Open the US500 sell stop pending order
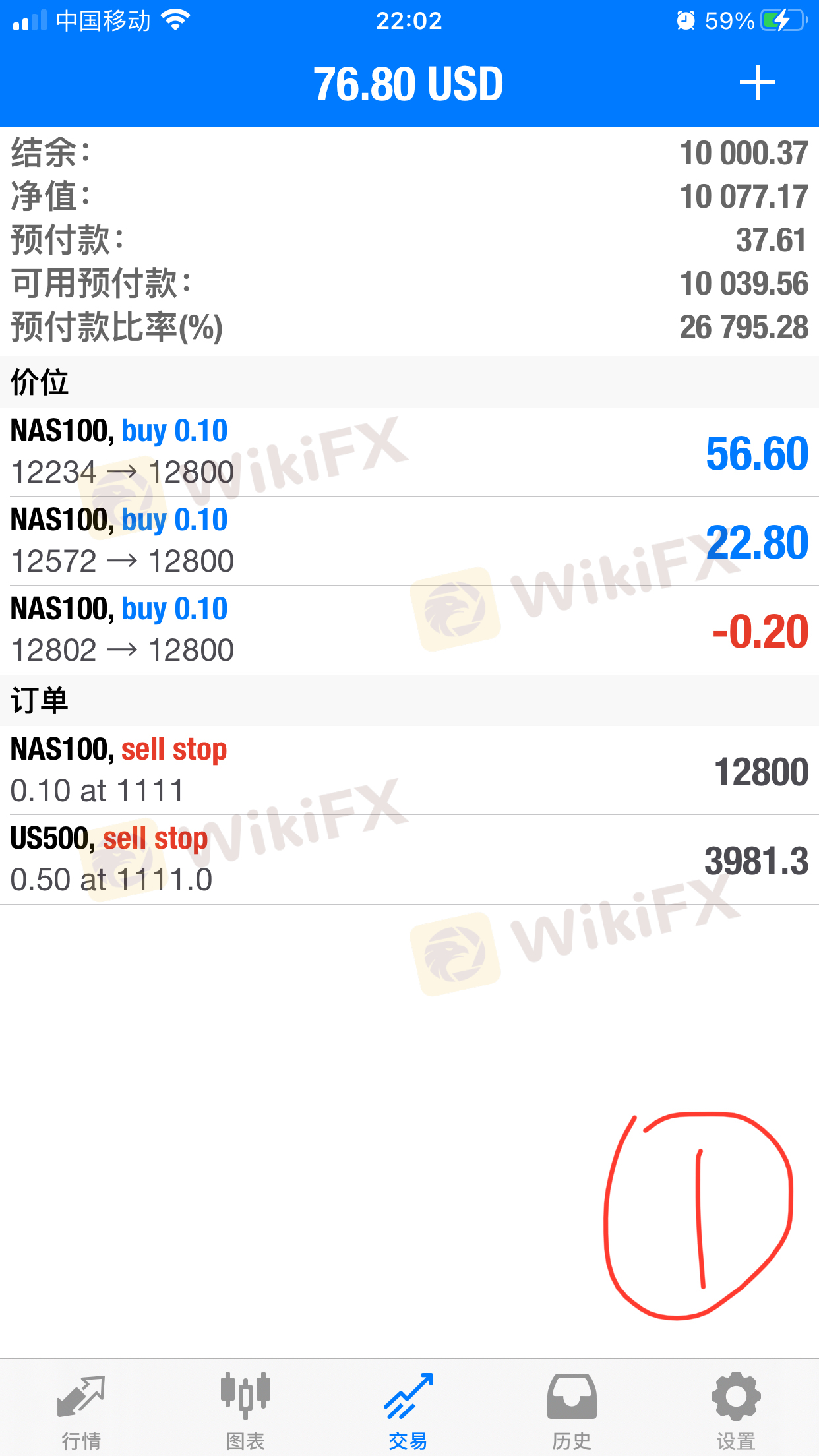This screenshot has height=1456, width=819. point(409,859)
